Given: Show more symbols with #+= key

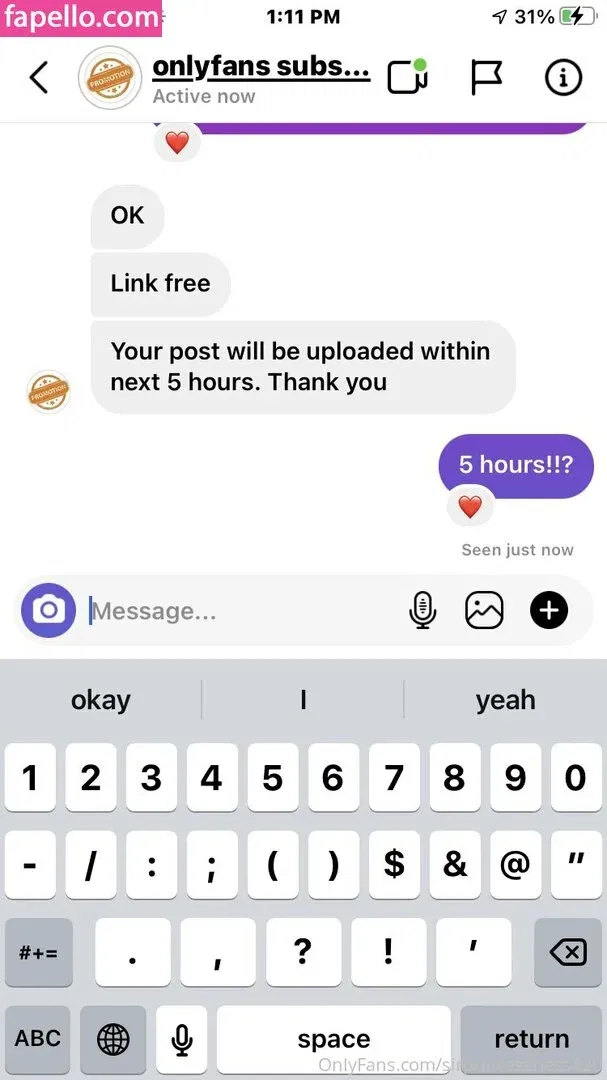Looking at the screenshot, I should 38,953.
